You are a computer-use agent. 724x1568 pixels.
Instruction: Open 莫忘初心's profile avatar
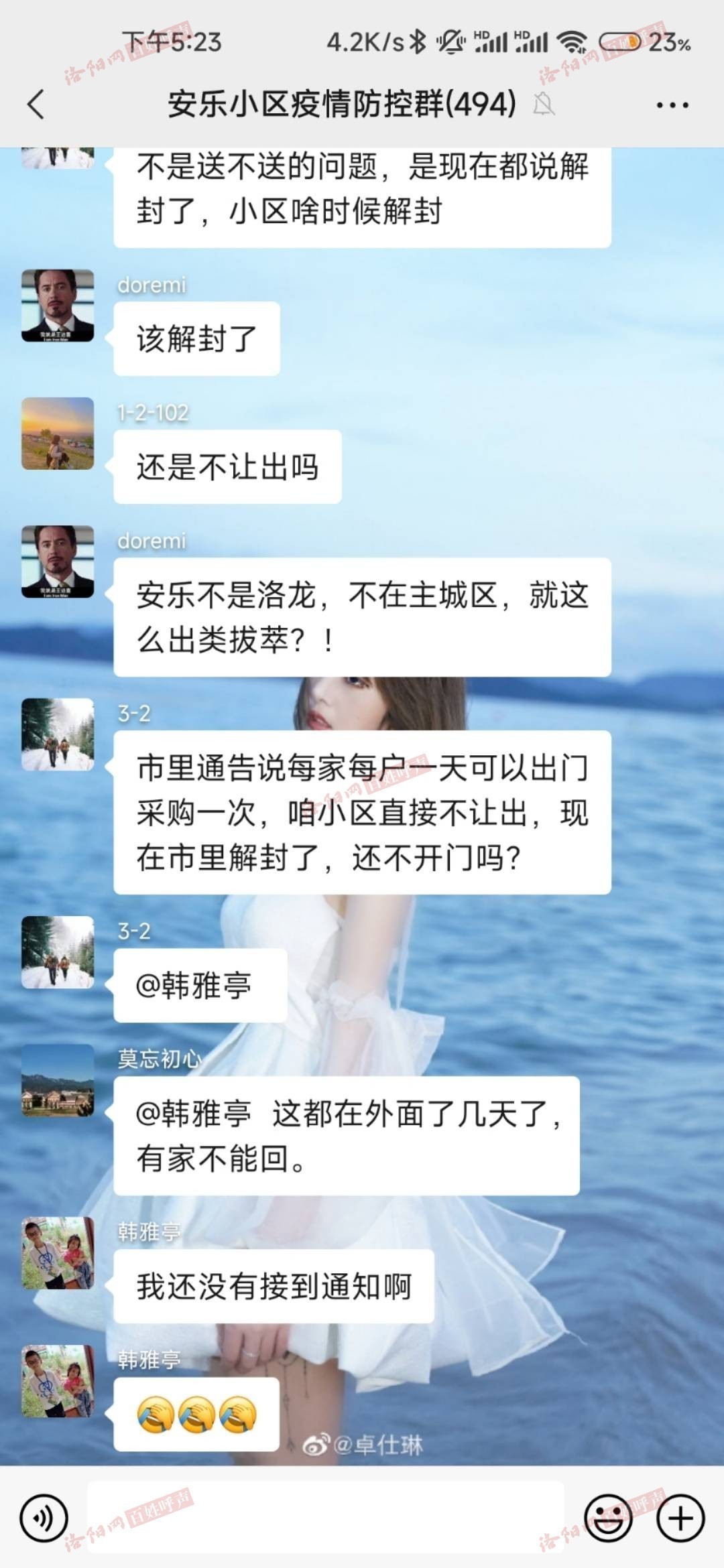58,1080
